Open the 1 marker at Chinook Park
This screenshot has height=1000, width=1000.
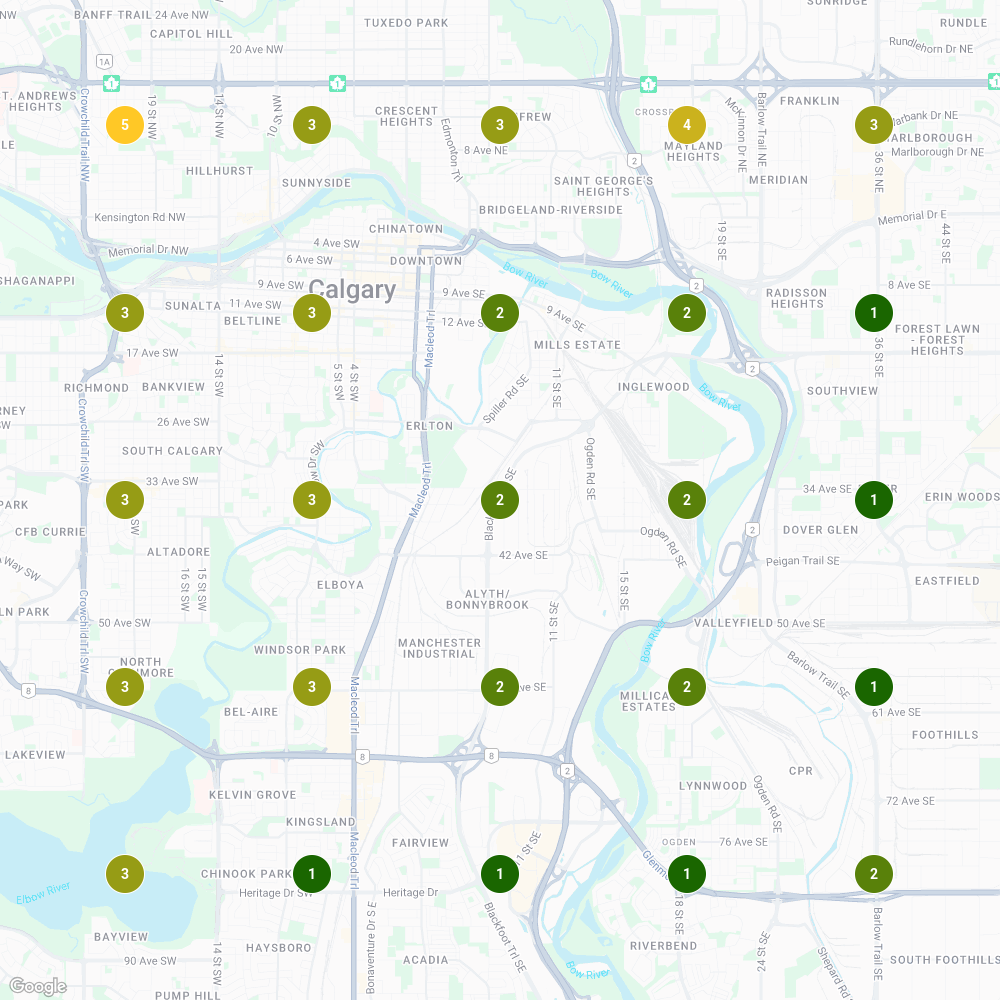tap(312, 874)
